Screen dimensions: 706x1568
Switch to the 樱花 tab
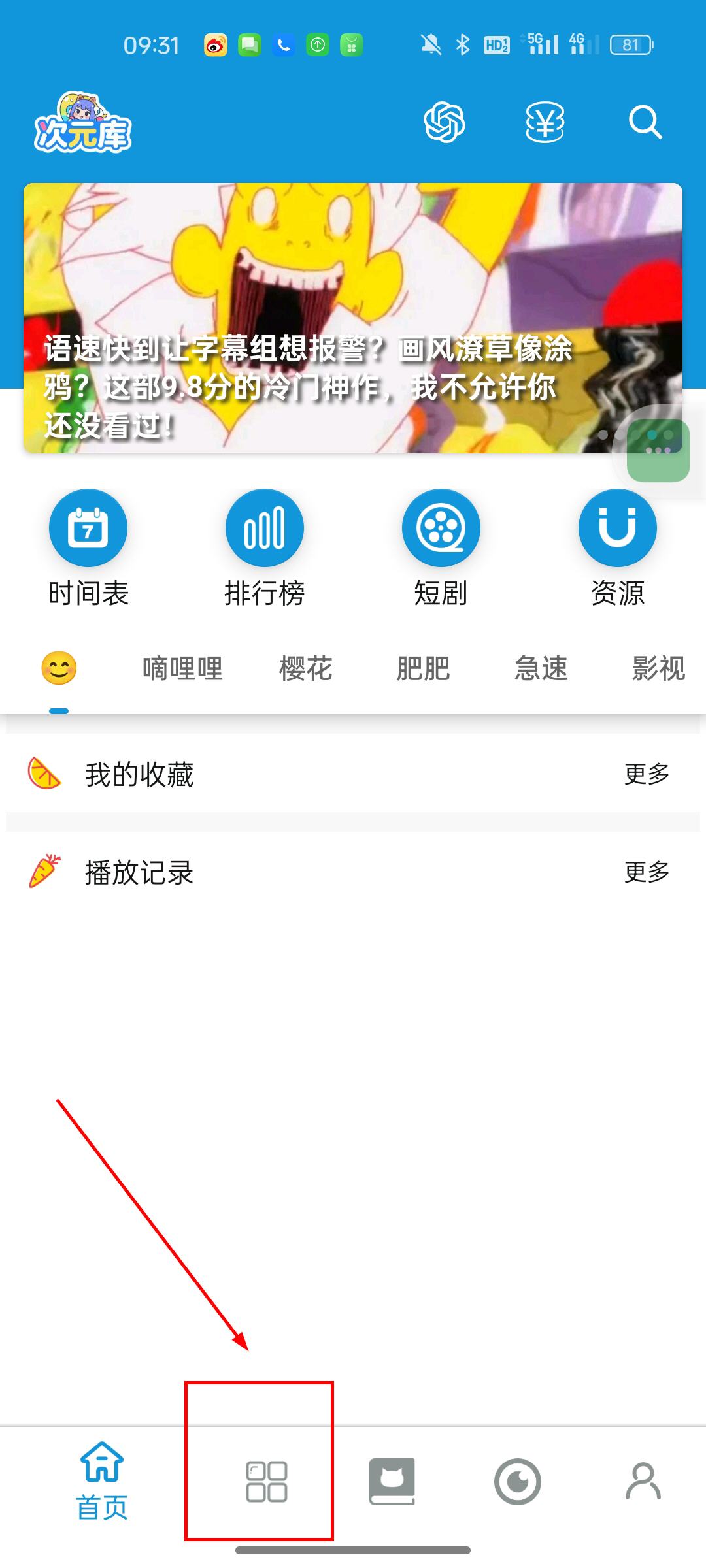[306, 668]
